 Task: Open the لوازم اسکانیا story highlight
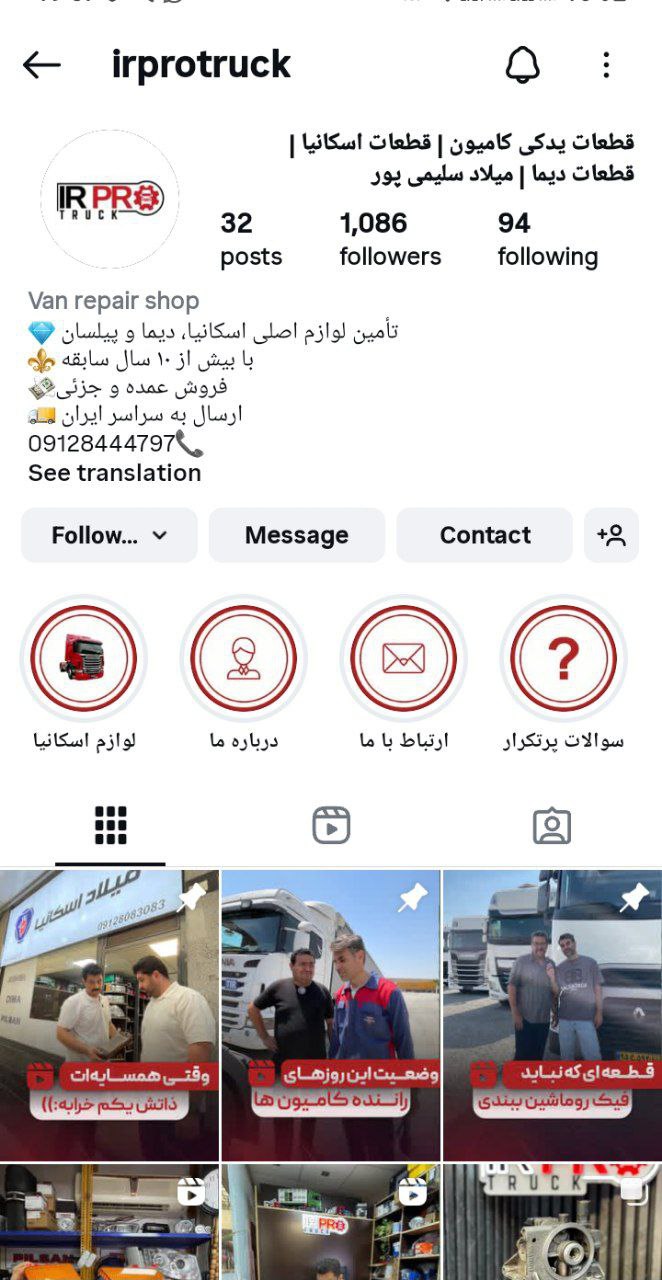(x=84, y=658)
